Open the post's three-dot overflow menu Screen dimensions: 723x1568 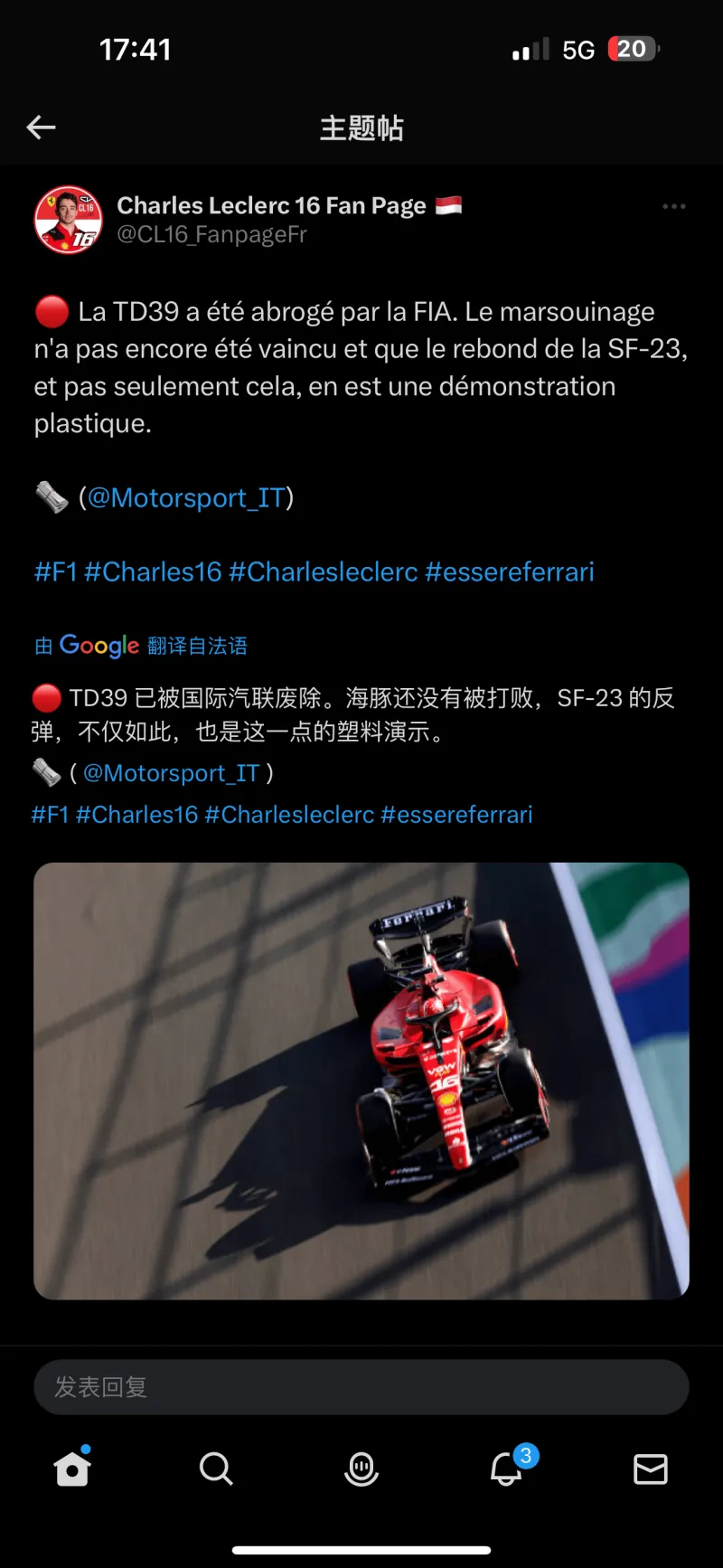click(673, 206)
